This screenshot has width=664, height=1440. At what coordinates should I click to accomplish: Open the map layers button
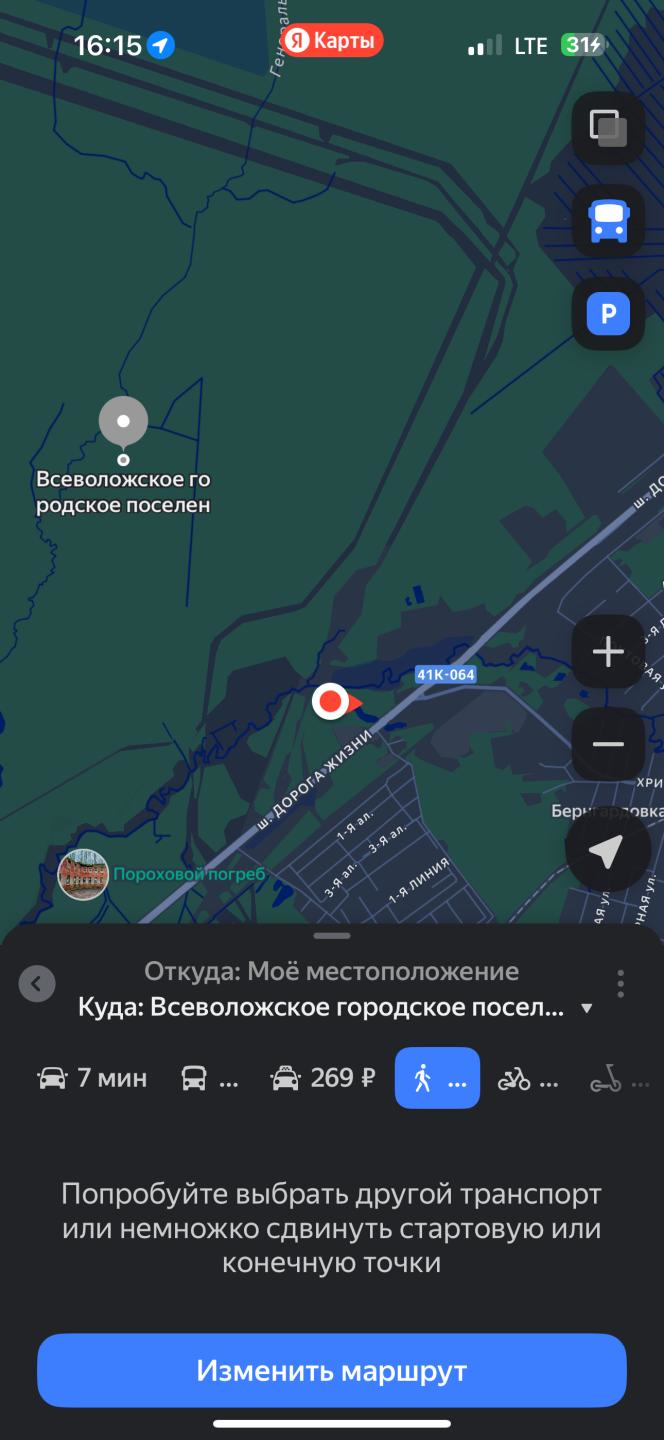click(x=608, y=127)
